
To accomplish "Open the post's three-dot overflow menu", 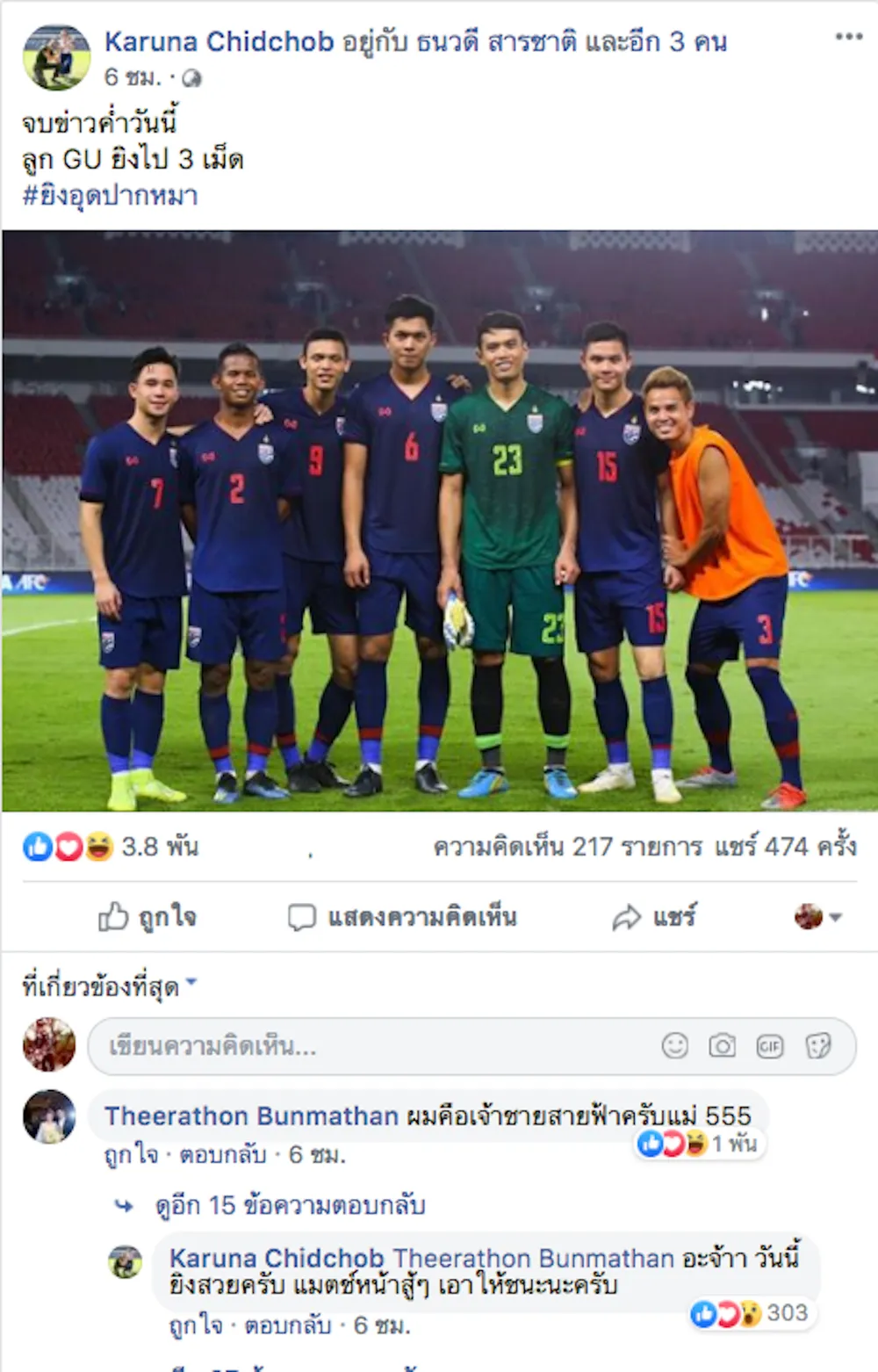I will pos(848,37).
